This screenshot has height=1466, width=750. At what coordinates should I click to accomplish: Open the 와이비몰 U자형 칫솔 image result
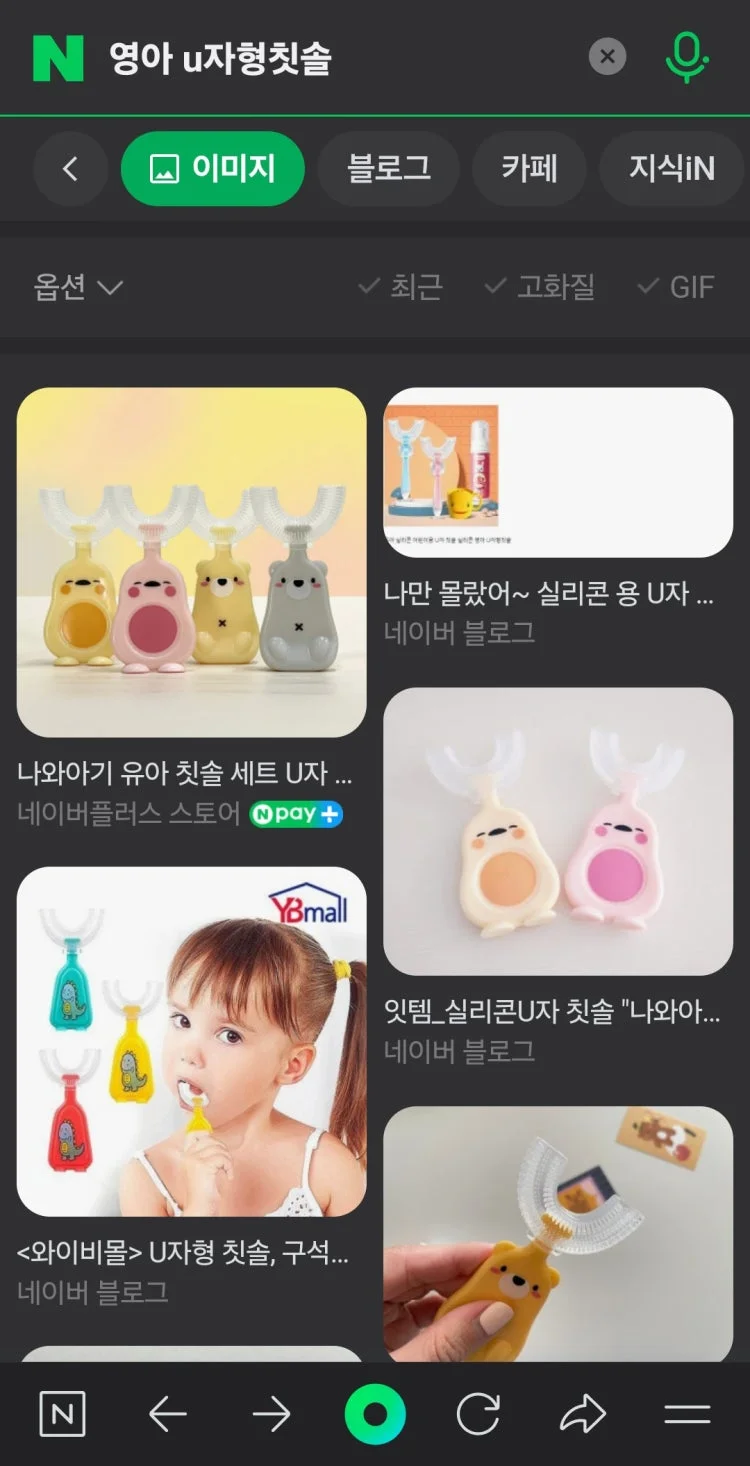pos(191,1041)
